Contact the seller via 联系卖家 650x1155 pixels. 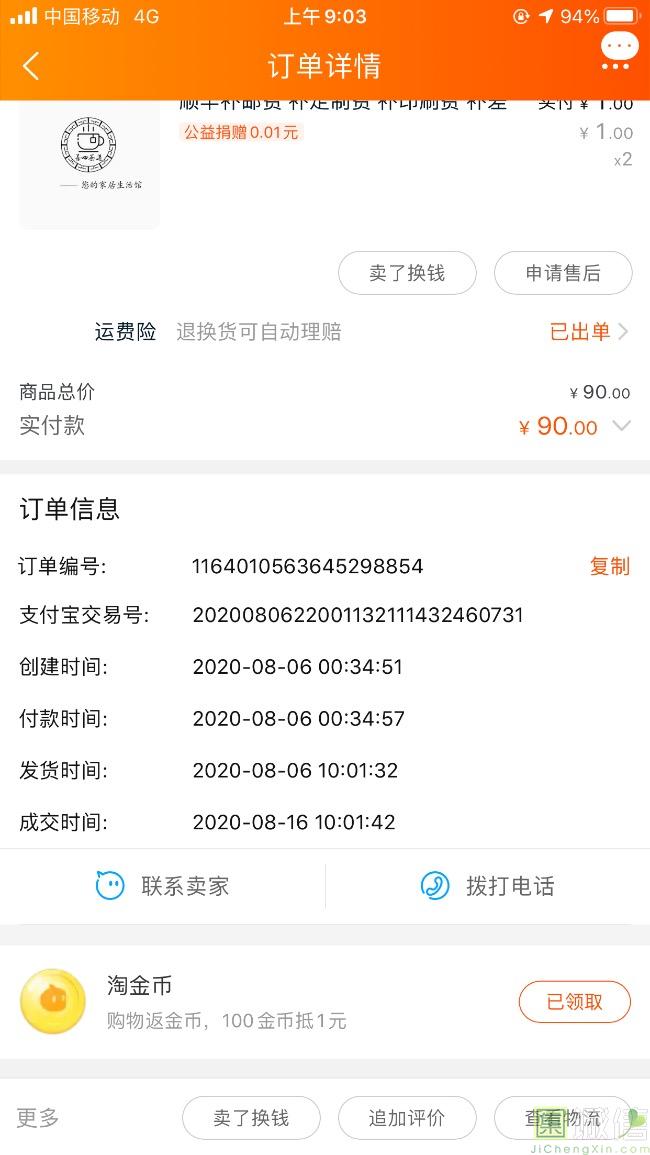[163, 886]
